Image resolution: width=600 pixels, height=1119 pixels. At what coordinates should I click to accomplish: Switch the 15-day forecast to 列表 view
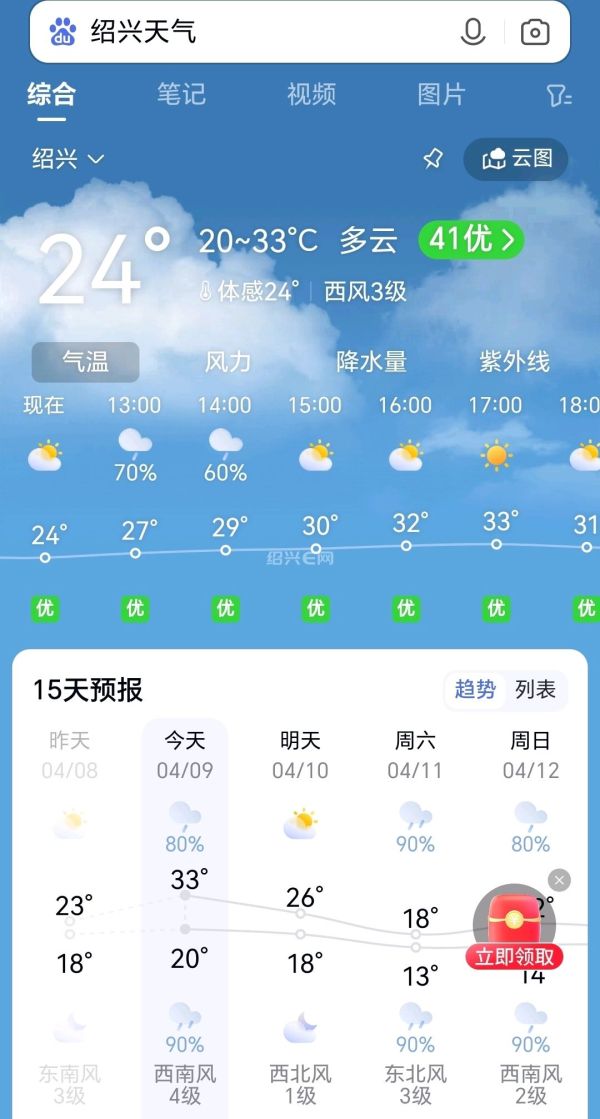click(x=536, y=690)
